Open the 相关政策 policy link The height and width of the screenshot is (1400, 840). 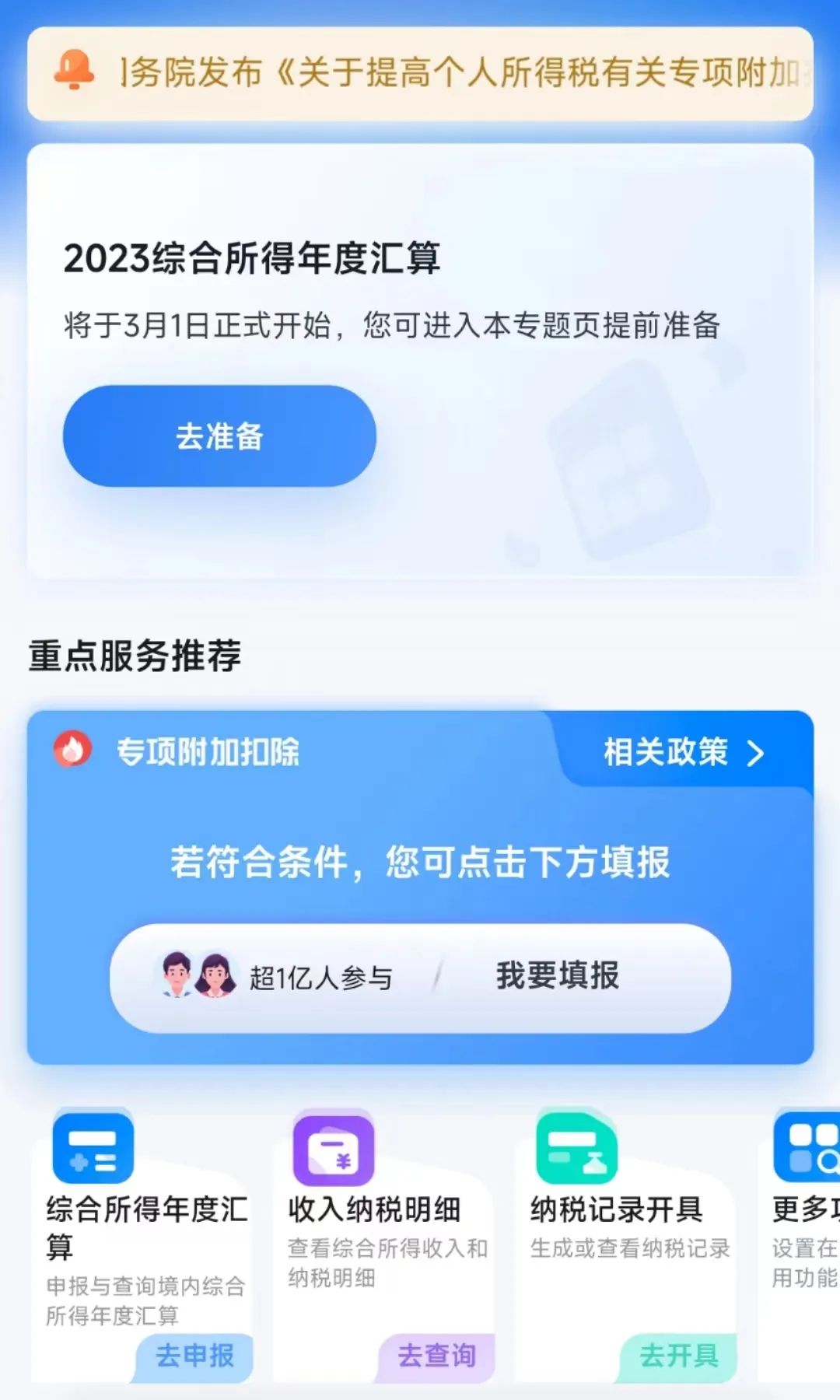[665, 752]
